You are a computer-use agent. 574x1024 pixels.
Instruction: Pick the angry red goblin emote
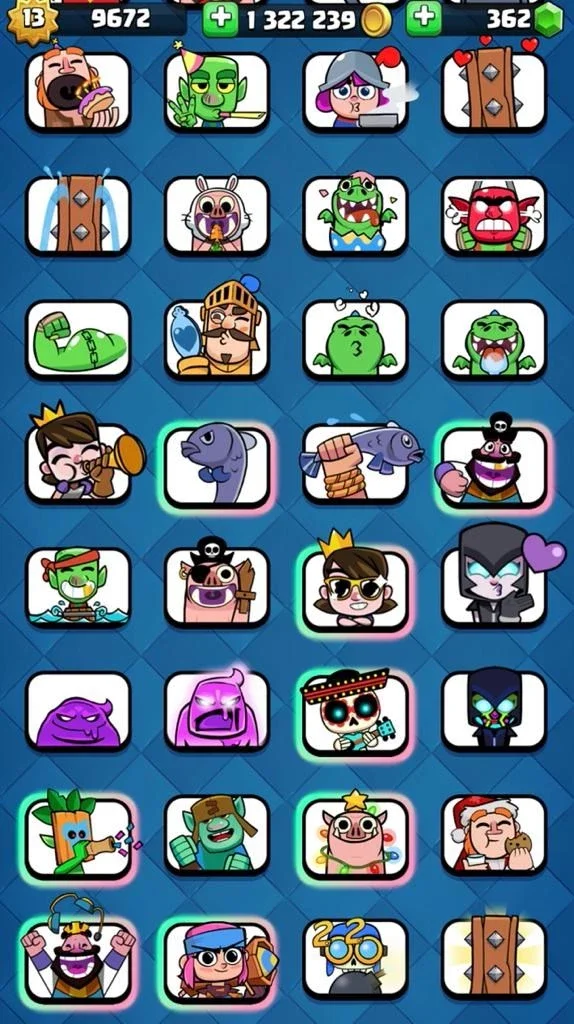click(494, 215)
